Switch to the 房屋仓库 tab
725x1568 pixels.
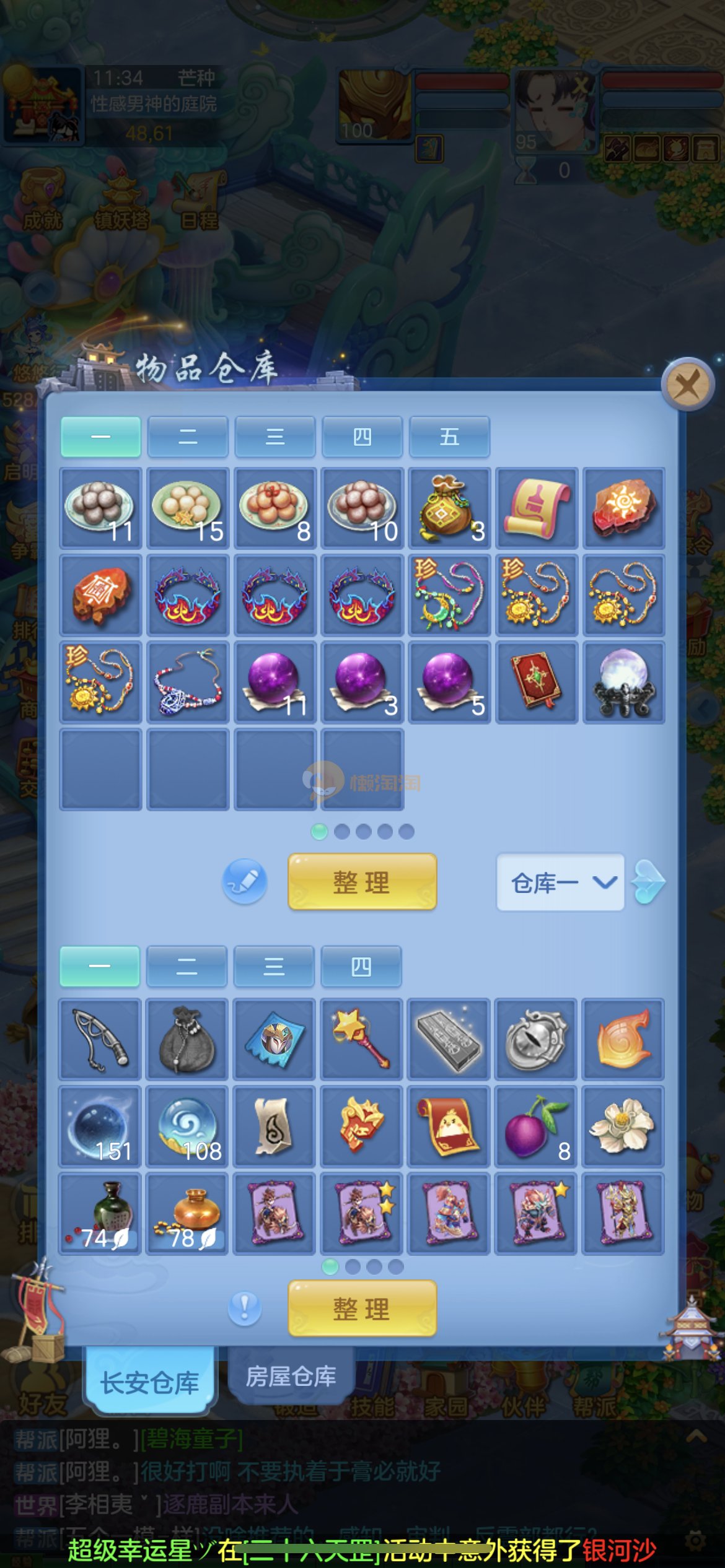pyautogui.click(x=291, y=1376)
